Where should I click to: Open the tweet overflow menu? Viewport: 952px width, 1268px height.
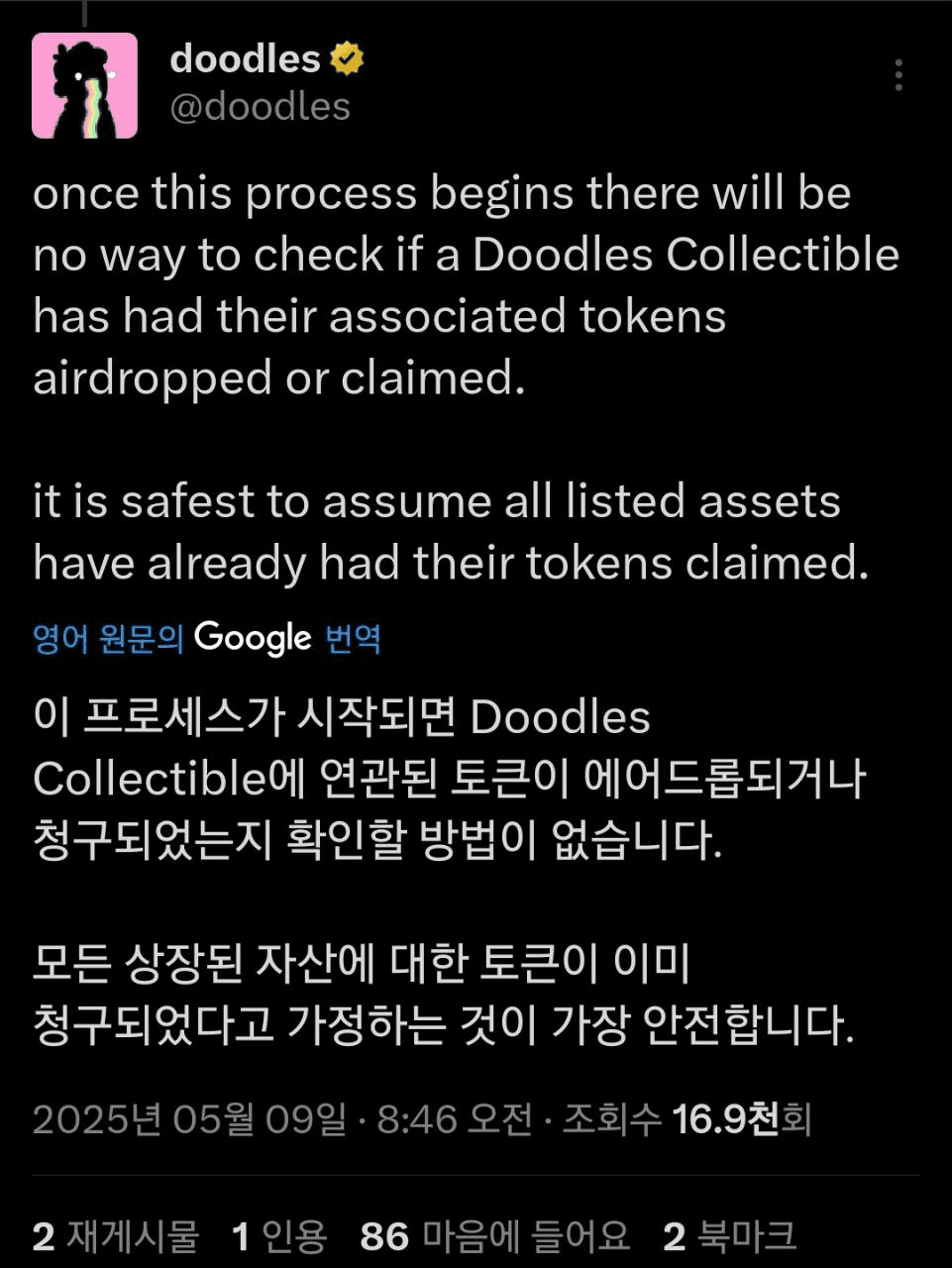pyautogui.click(x=898, y=75)
